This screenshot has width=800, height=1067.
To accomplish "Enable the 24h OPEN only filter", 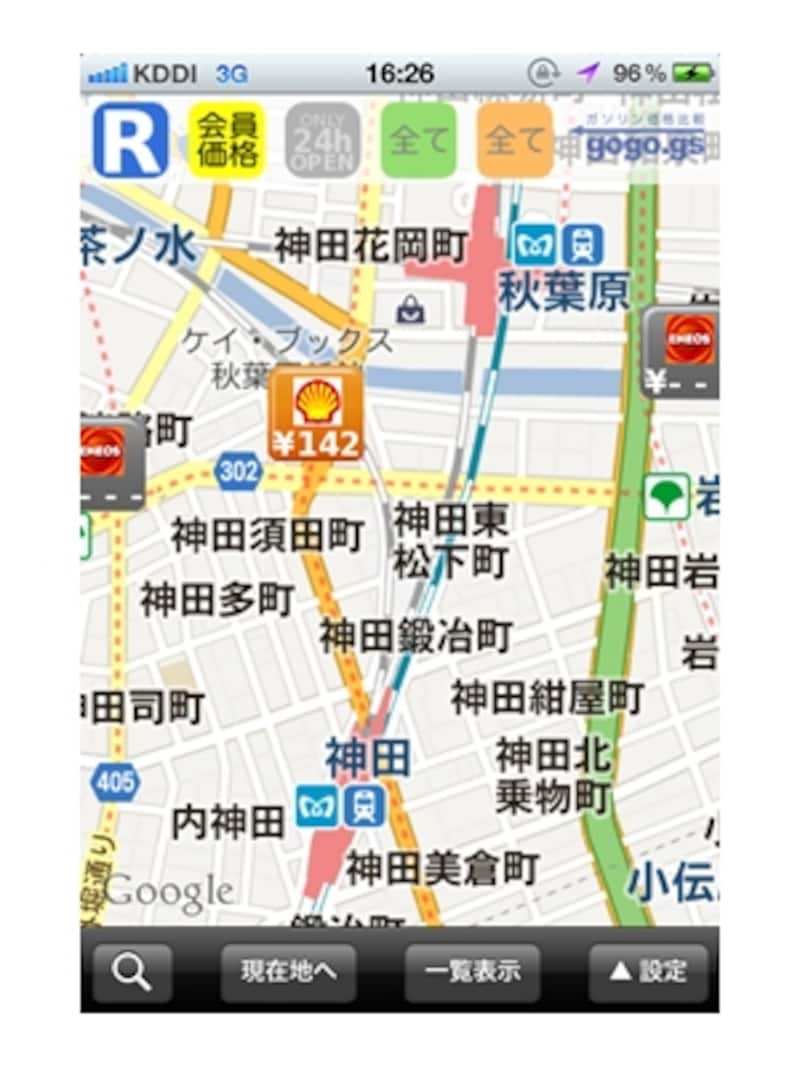I will coord(322,140).
